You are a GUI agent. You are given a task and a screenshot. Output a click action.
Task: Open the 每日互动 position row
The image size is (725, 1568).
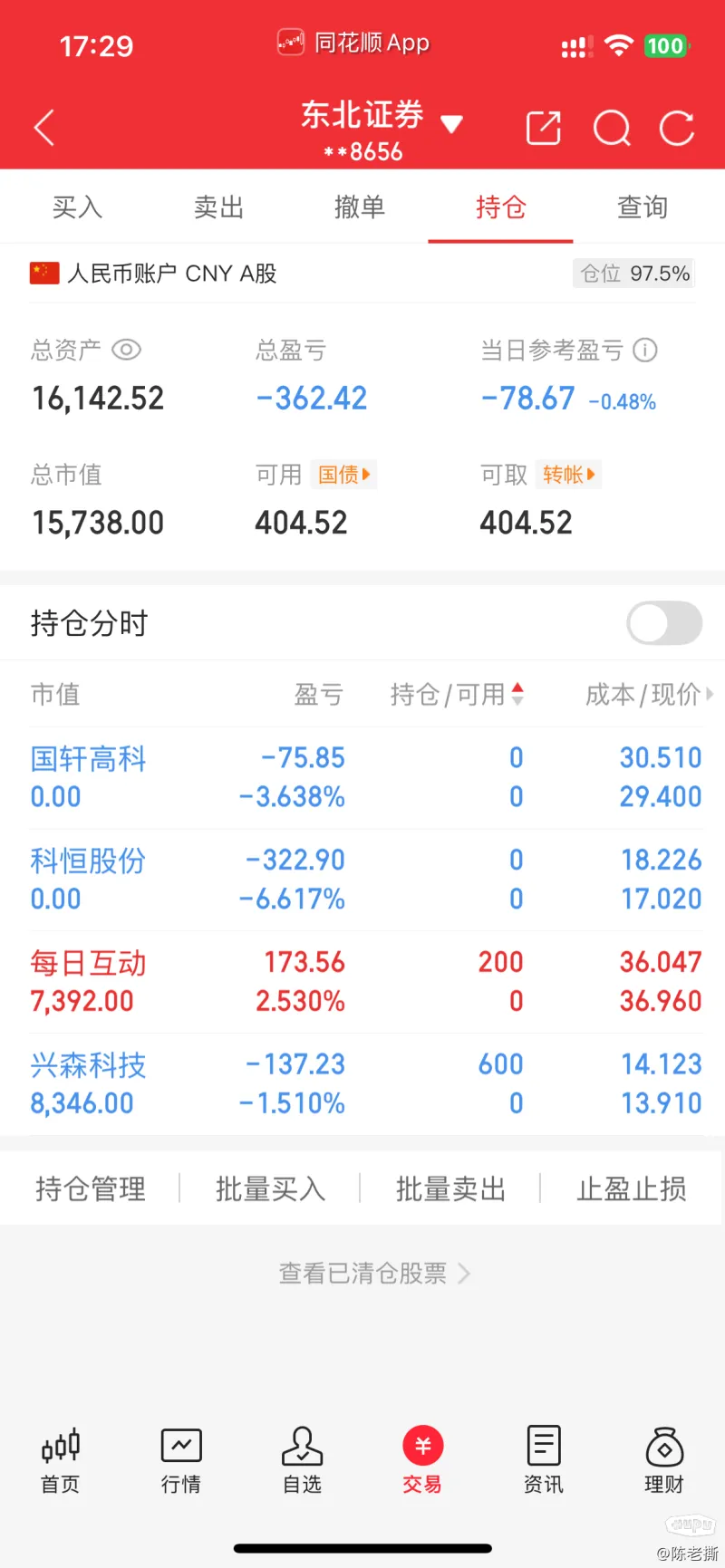click(362, 982)
